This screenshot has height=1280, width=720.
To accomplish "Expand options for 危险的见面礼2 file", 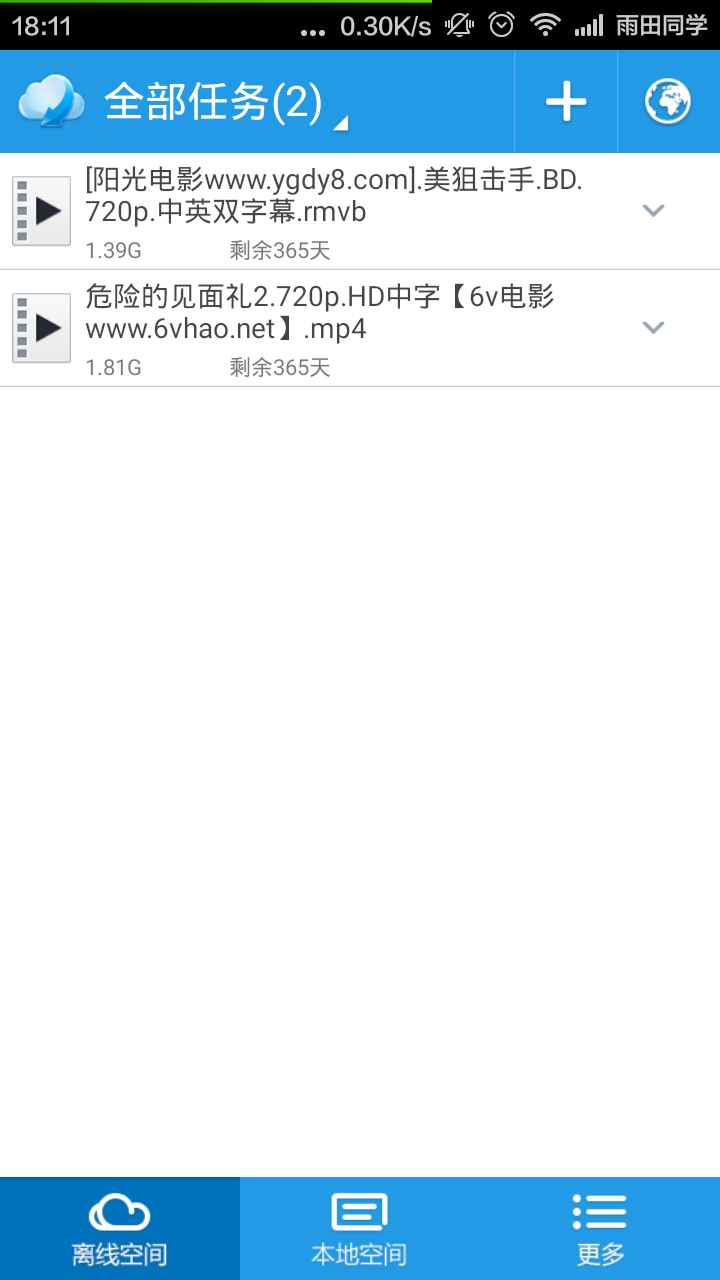I will [653, 327].
